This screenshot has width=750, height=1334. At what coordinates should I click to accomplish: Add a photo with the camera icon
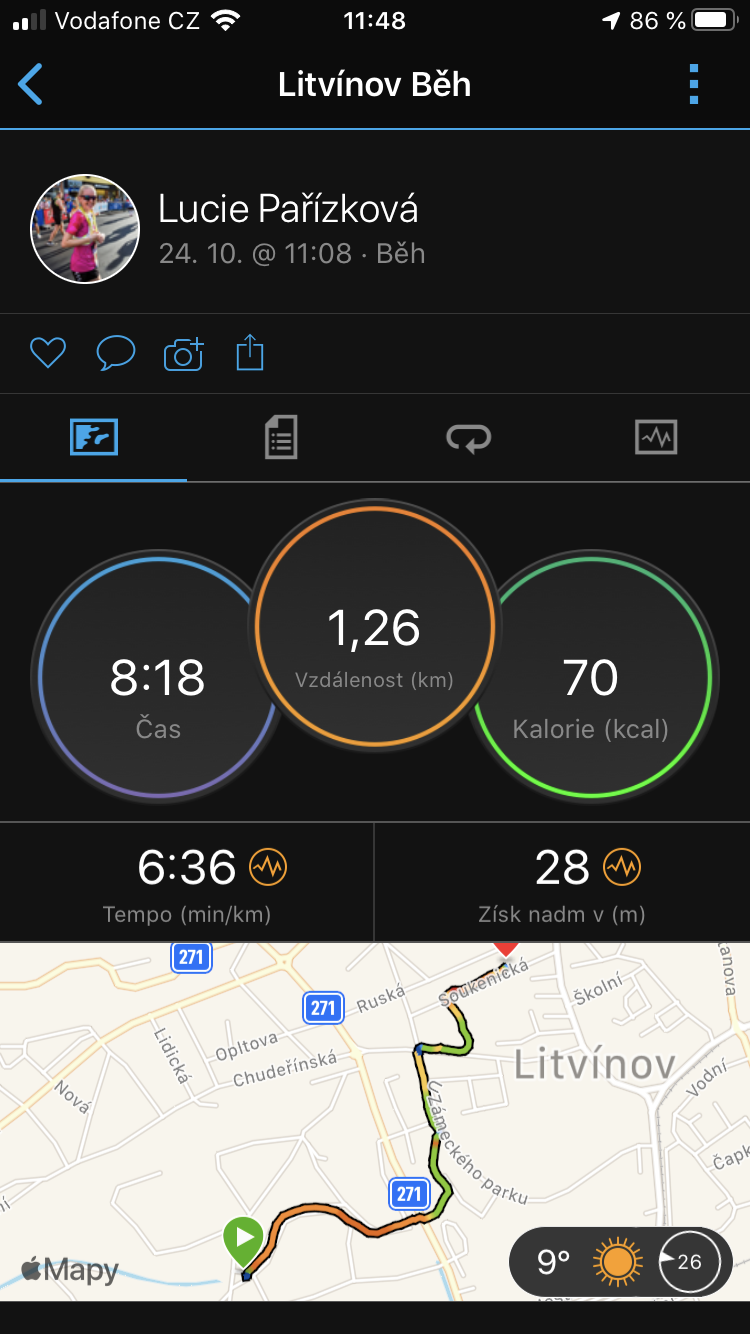(183, 354)
